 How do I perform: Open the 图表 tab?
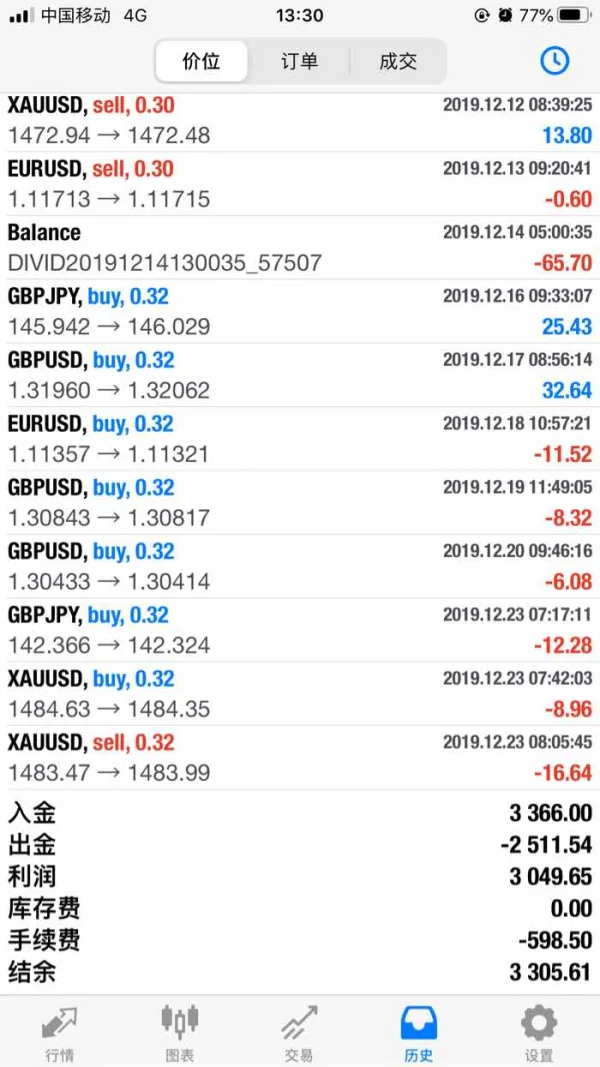click(x=179, y=1032)
